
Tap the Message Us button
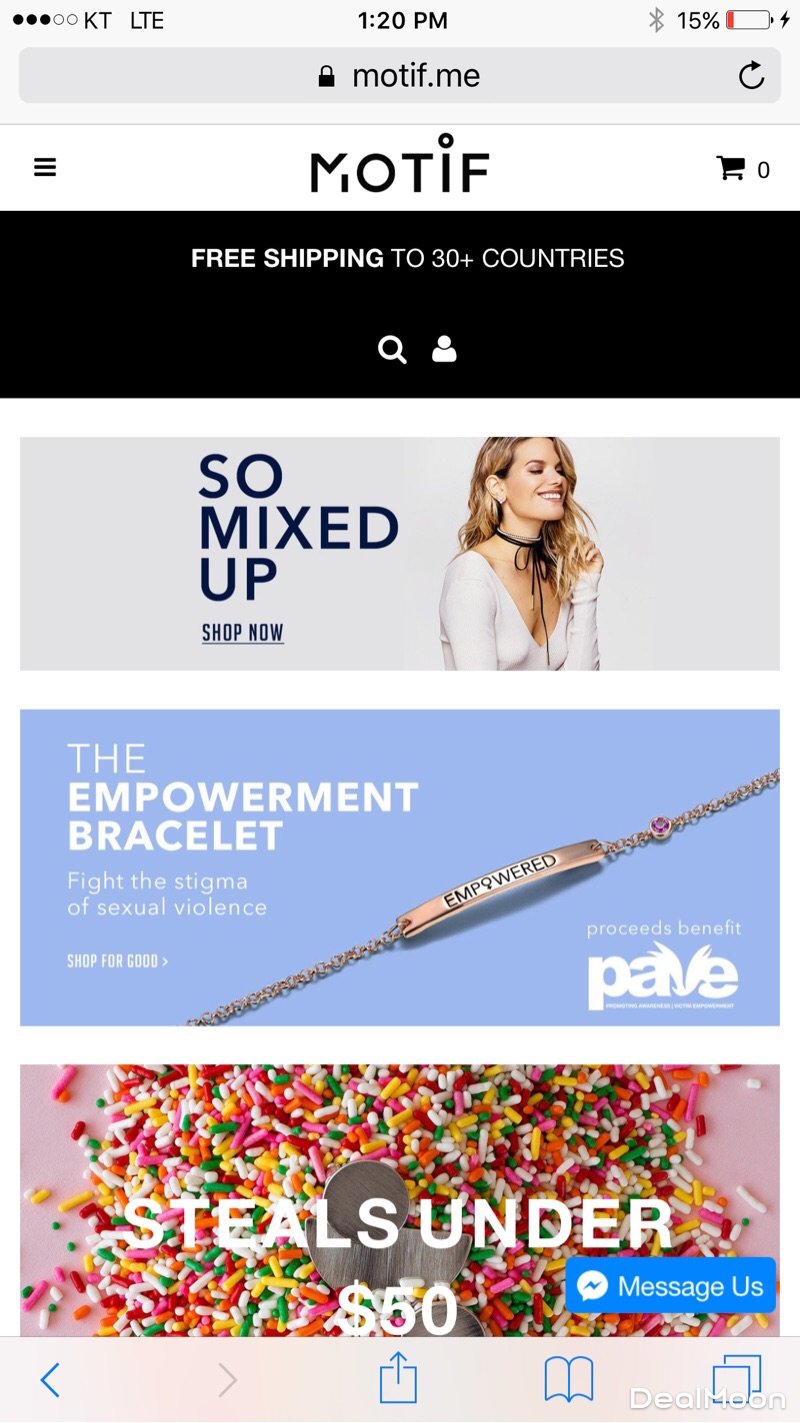(670, 1286)
